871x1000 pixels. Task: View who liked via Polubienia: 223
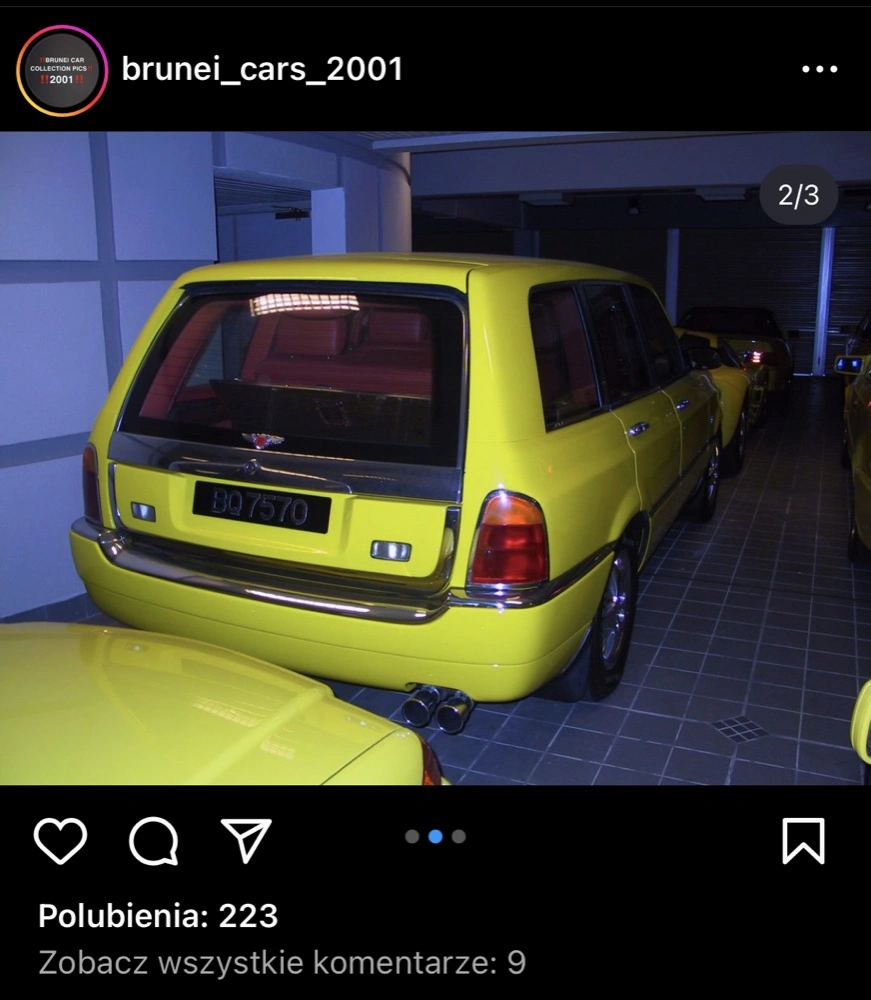coord(158,915)
